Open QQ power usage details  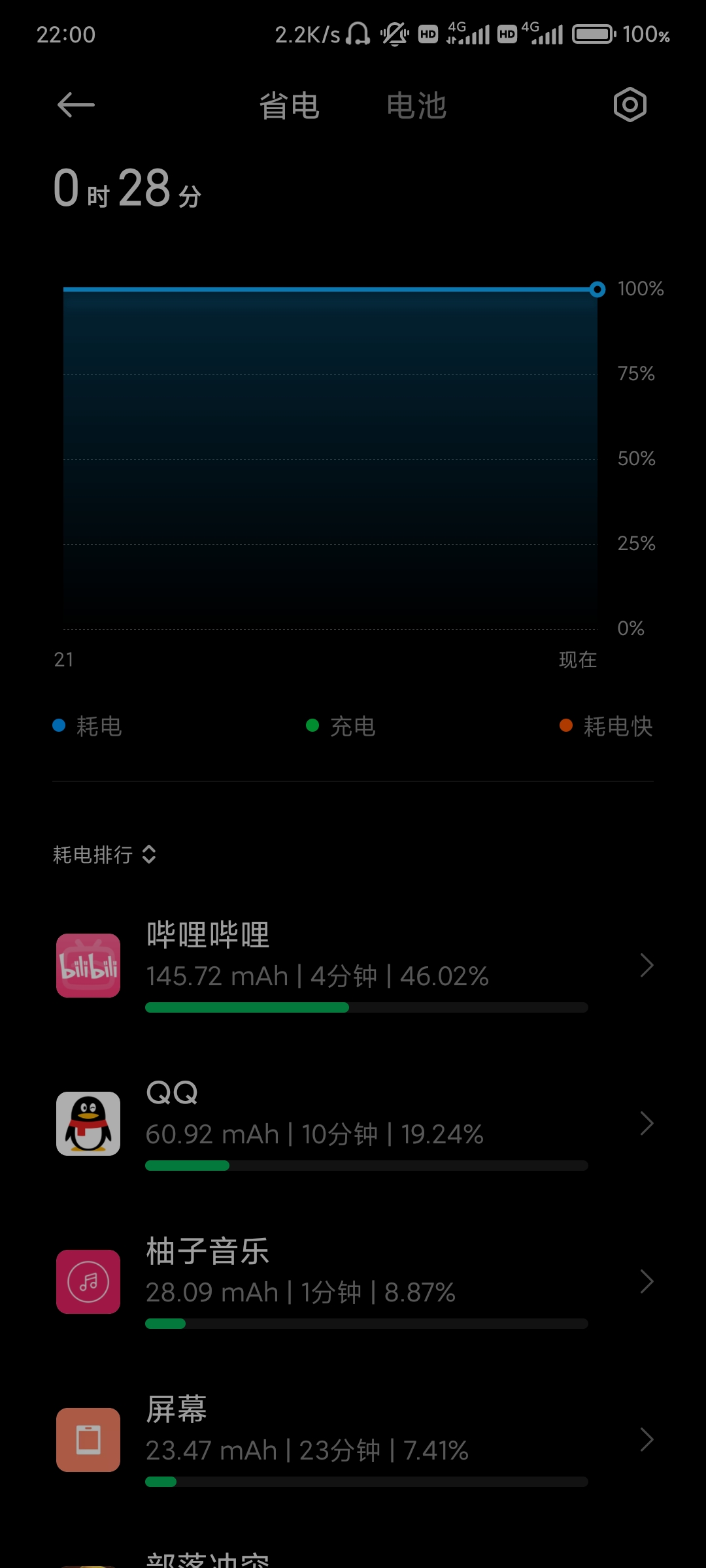pos(353,1124)
